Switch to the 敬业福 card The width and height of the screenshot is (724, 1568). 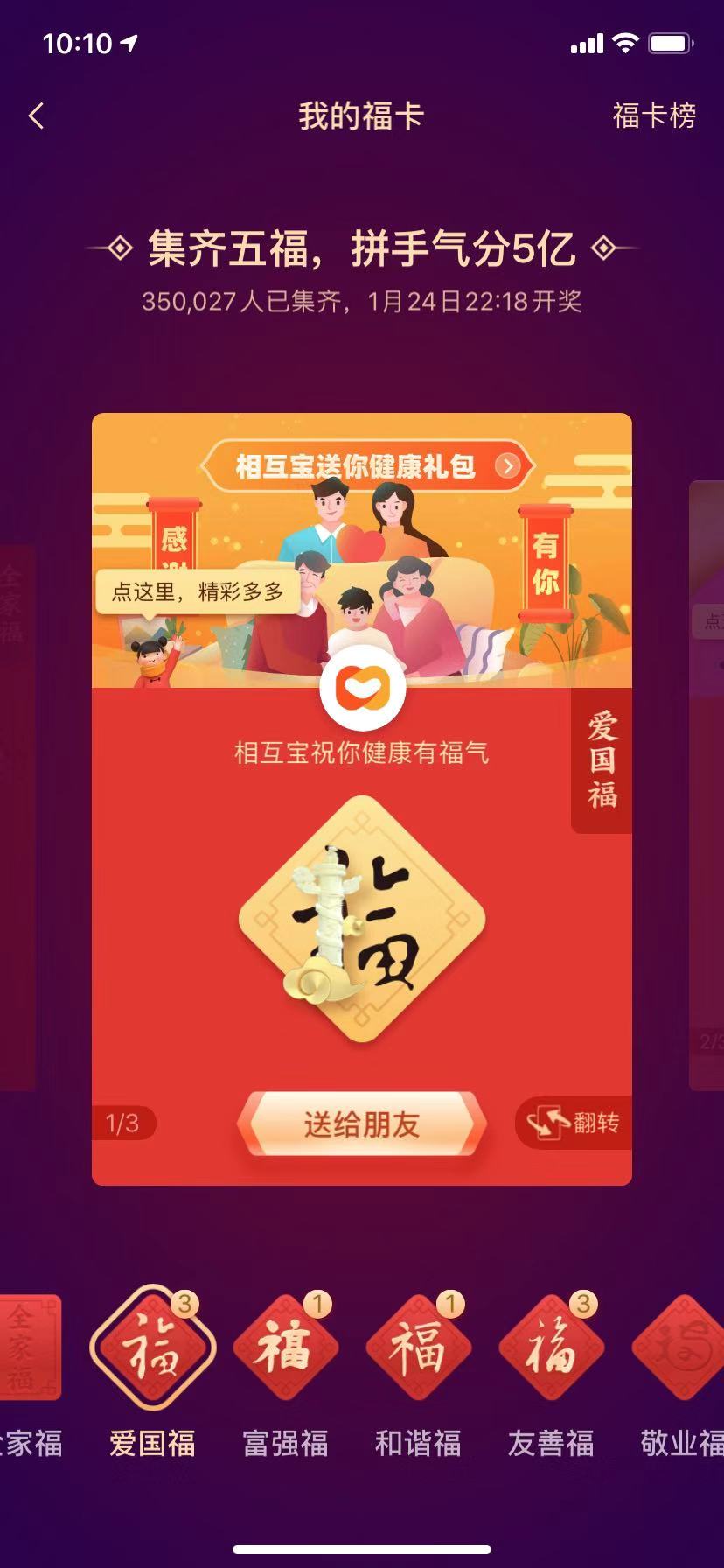[680, 1349]
